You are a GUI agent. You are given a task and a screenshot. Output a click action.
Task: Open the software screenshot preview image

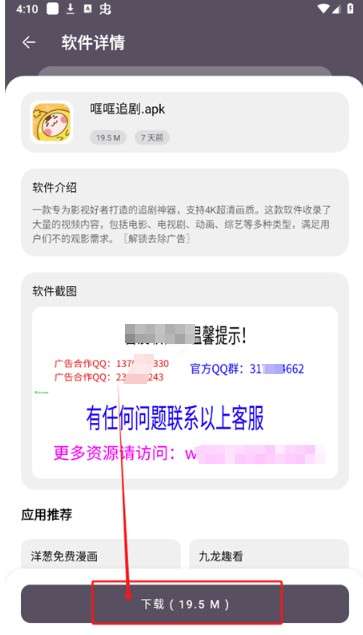click(185, 392)
